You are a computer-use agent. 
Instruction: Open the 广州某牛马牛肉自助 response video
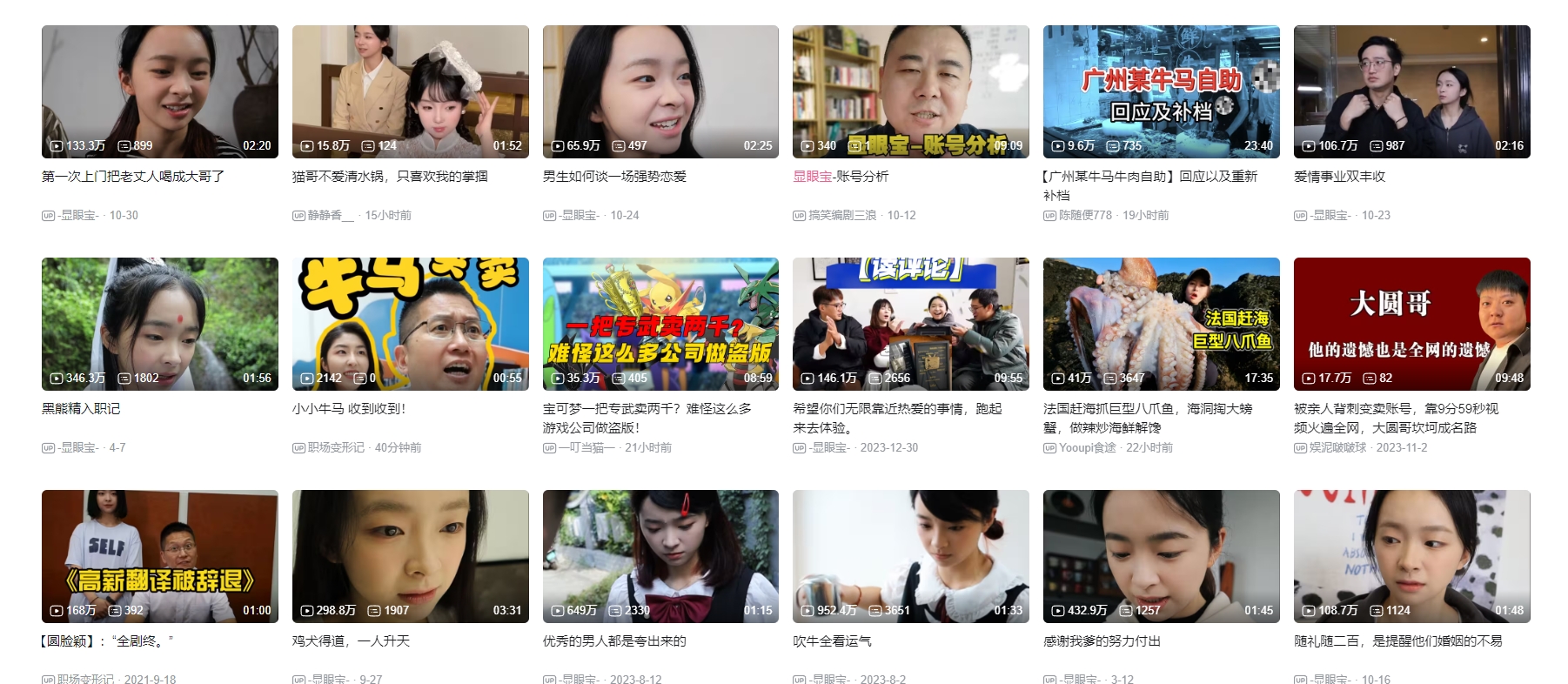click(1161, 91)
